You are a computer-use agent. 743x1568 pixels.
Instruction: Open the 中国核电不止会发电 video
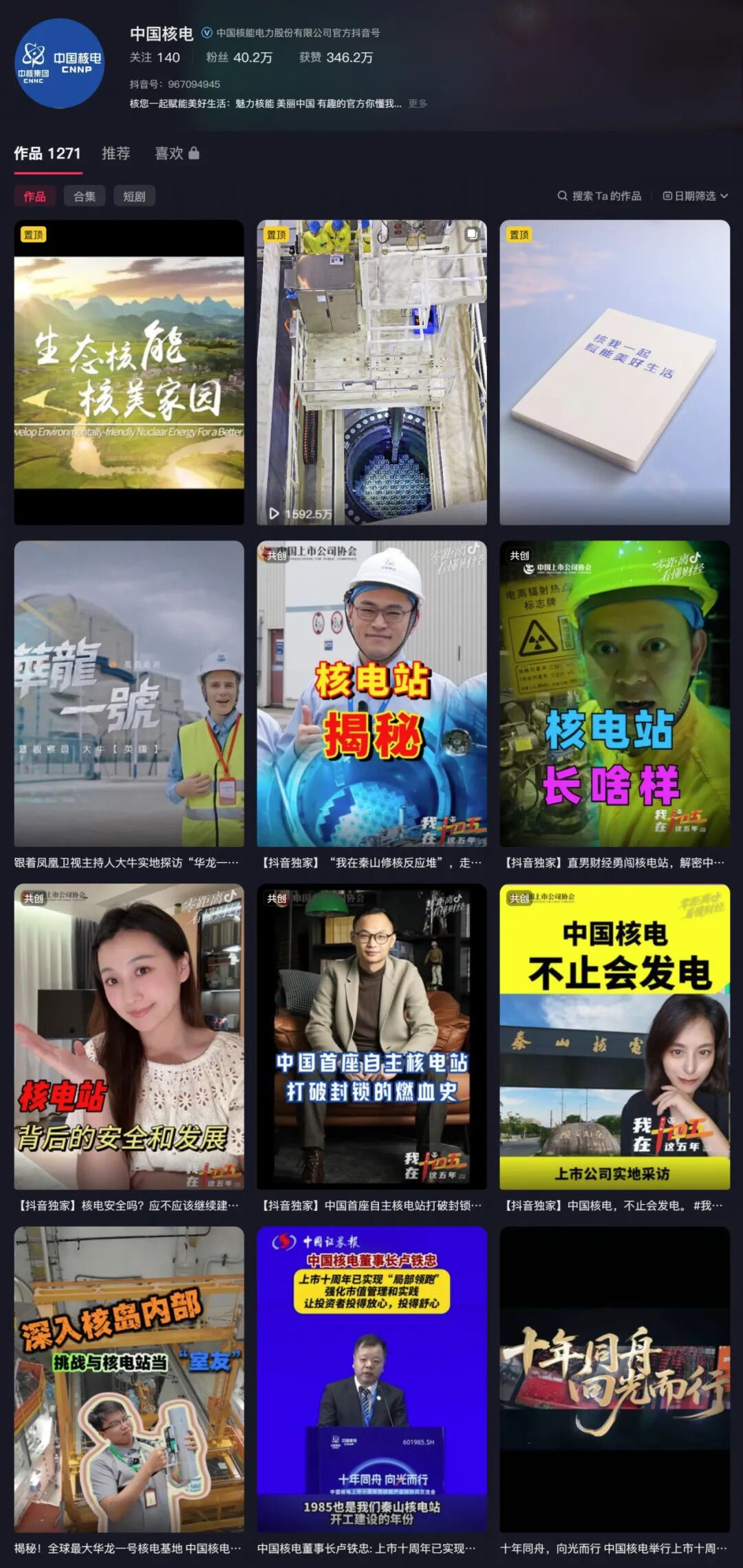click(x=614, y=1036)
